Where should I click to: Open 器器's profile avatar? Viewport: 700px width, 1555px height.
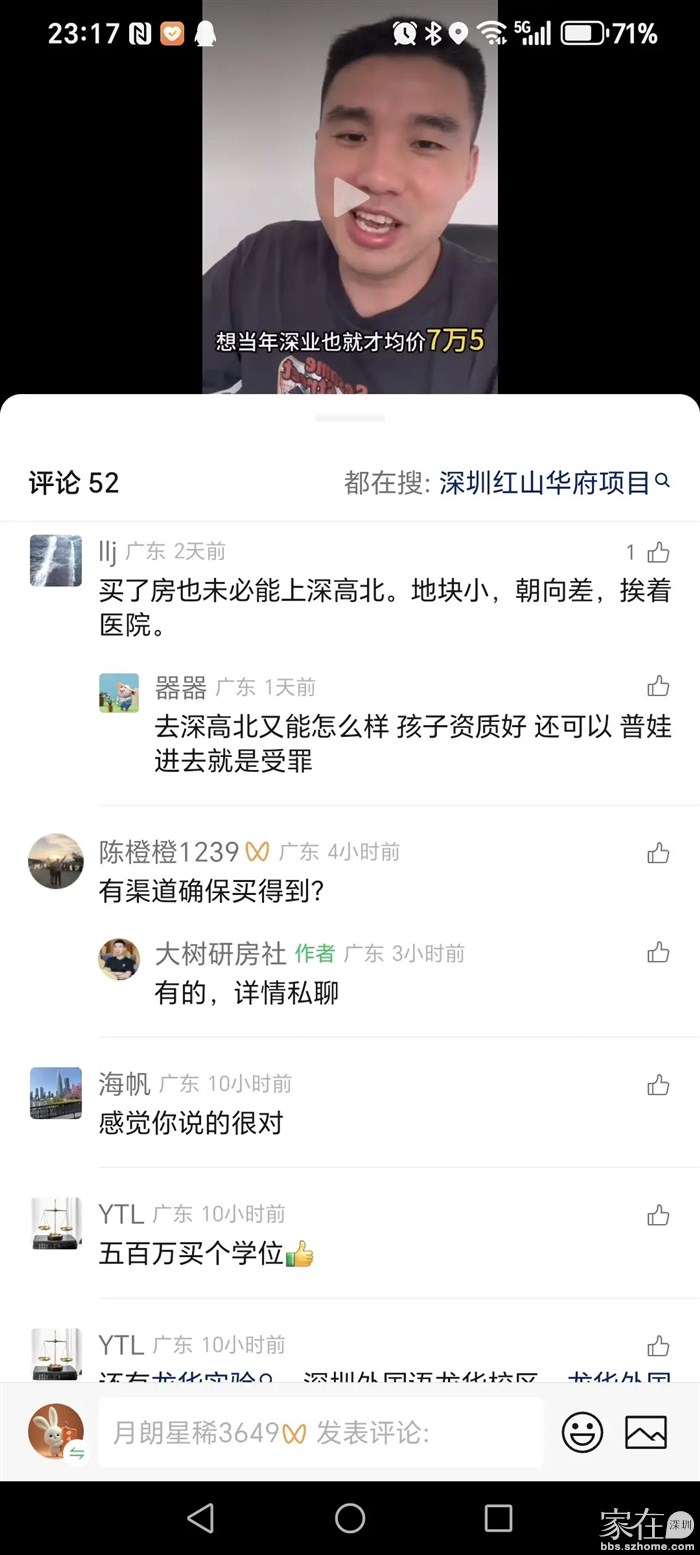click(119, 692)
